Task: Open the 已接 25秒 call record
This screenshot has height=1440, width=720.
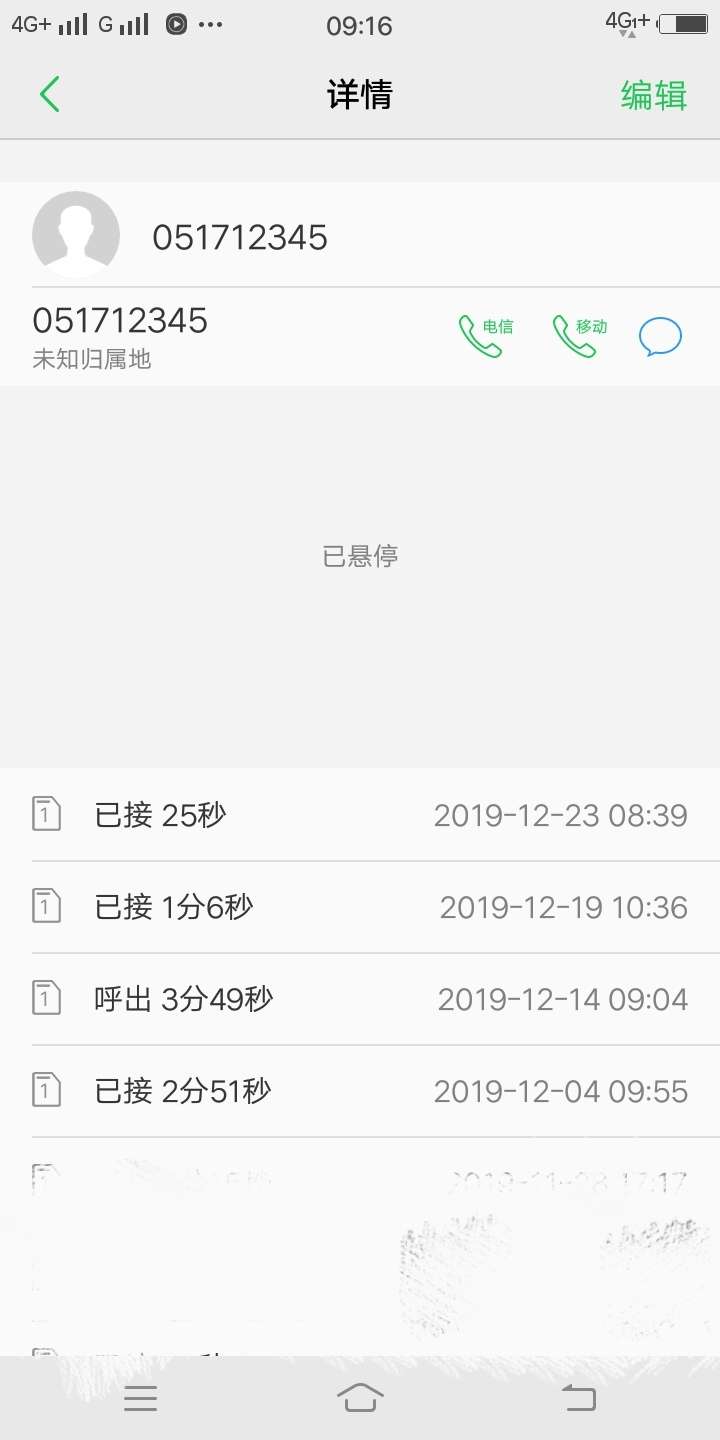Action: click(x=360, y=815)
